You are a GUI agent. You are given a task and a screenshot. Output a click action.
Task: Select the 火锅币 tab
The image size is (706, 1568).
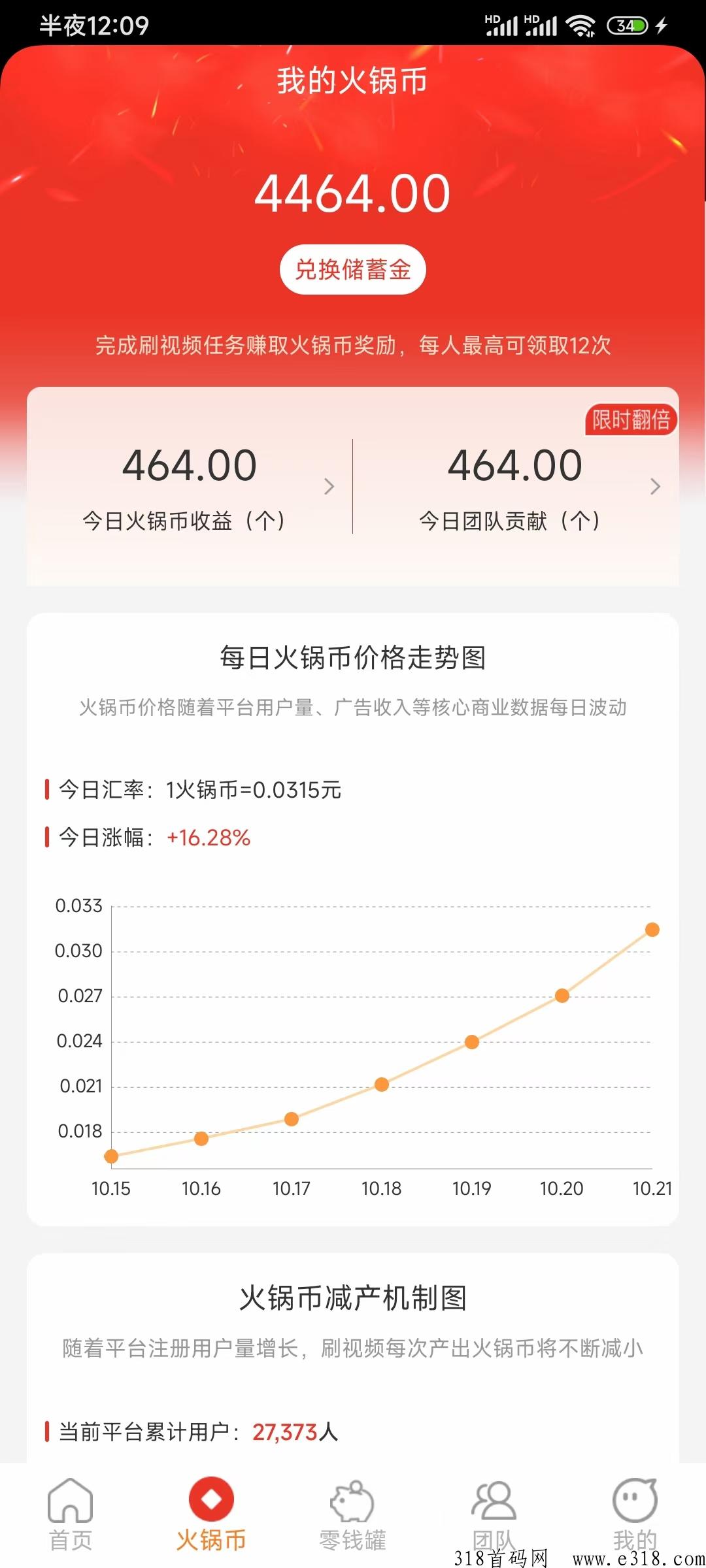(211, 1514)
